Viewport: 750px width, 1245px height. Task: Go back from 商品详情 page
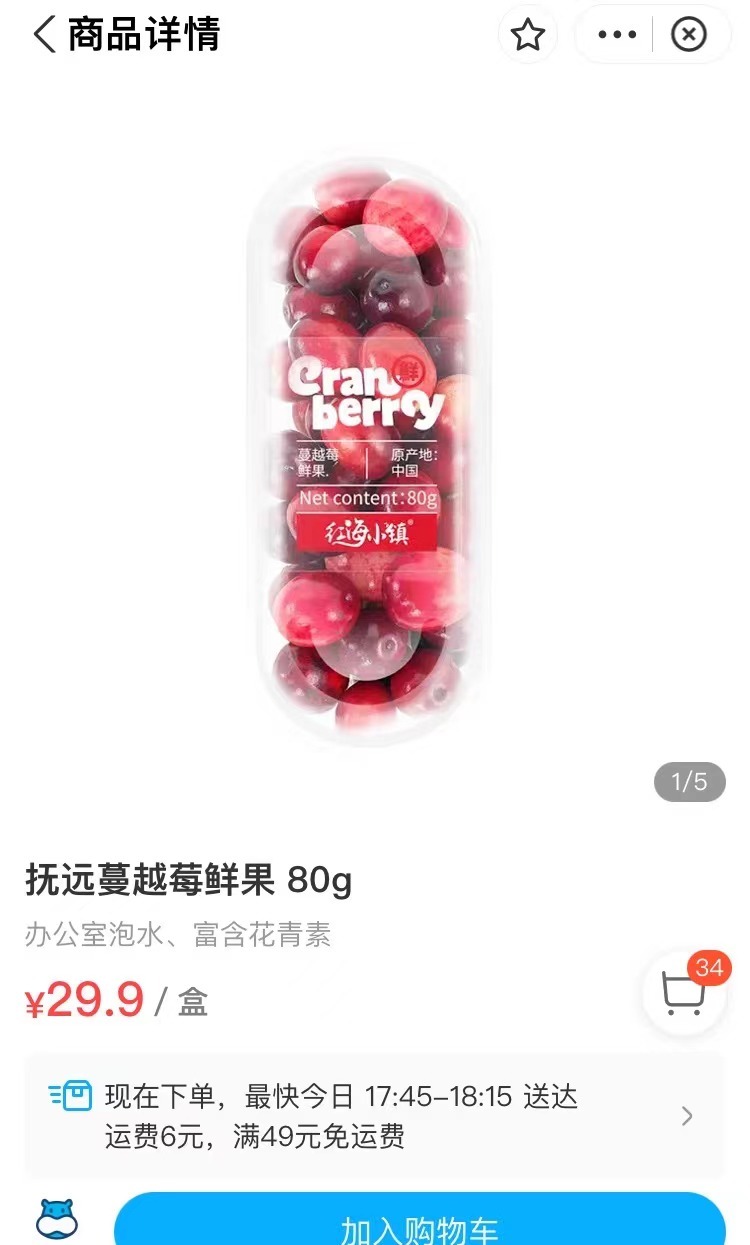(x=44, y=35)
